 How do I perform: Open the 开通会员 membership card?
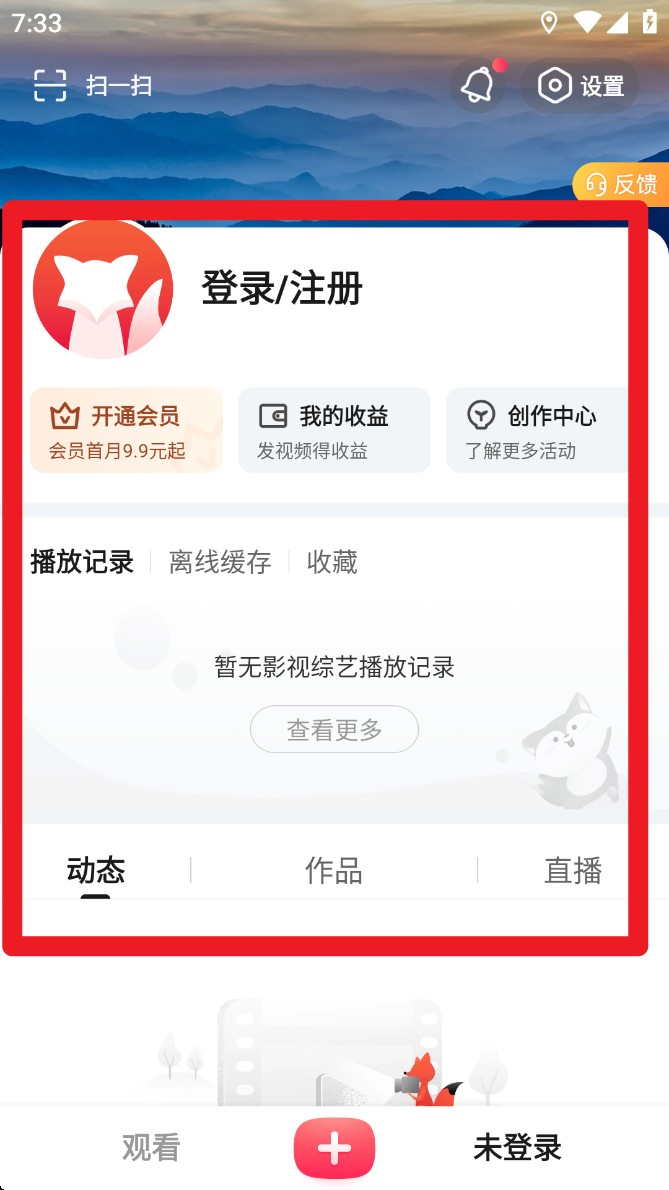(x=125, y=430)
